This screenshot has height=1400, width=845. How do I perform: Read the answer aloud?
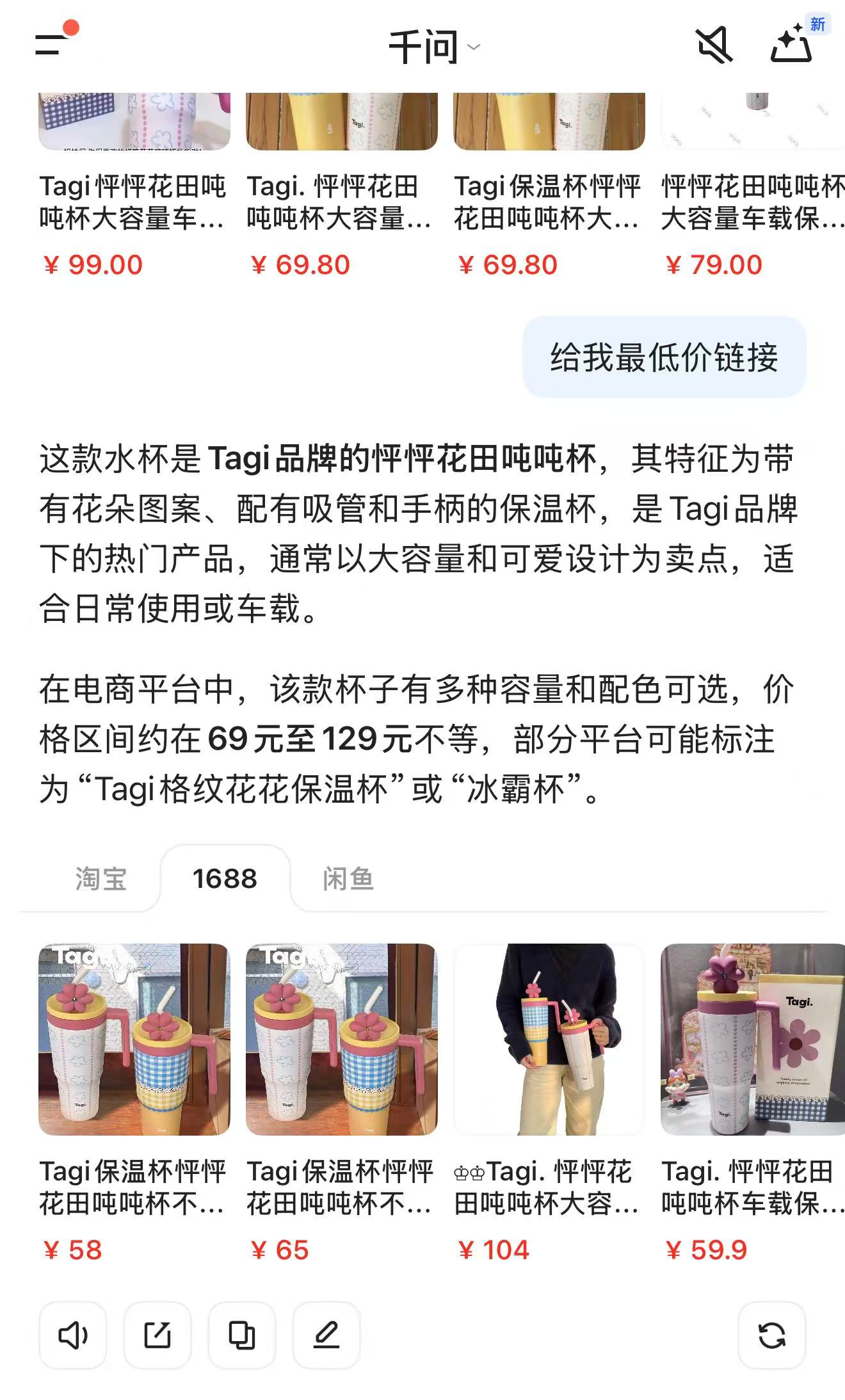coord(73,1335)
